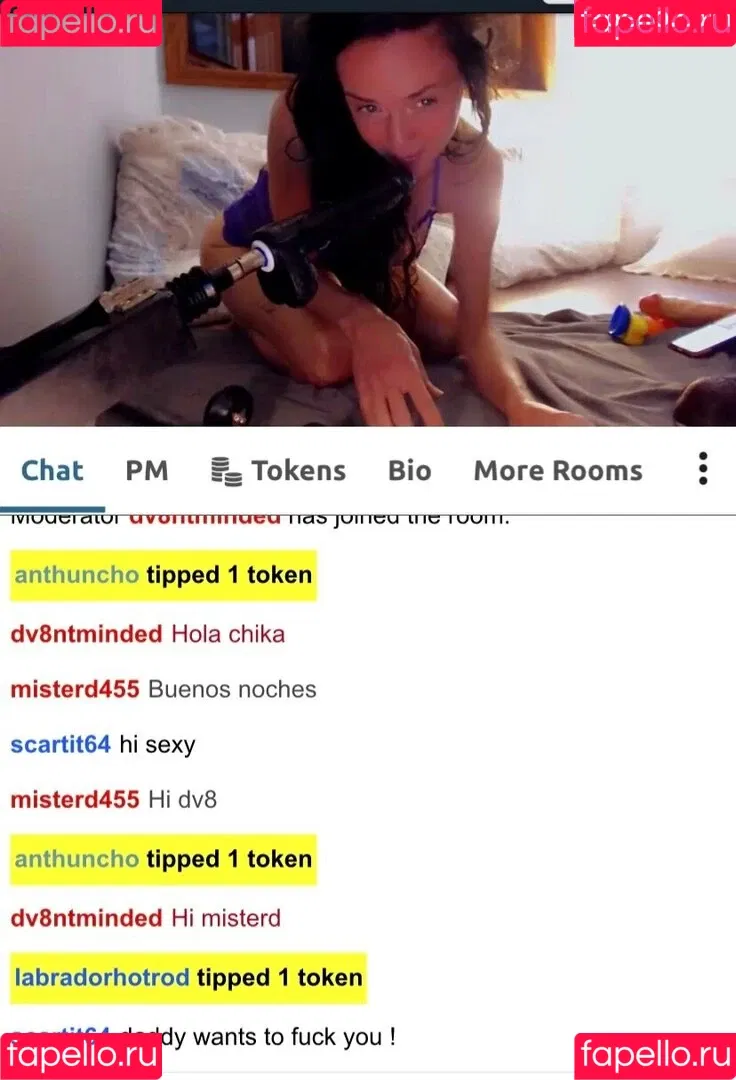Tap username dv8ntminded saying Hola chika

coord(86,633)
